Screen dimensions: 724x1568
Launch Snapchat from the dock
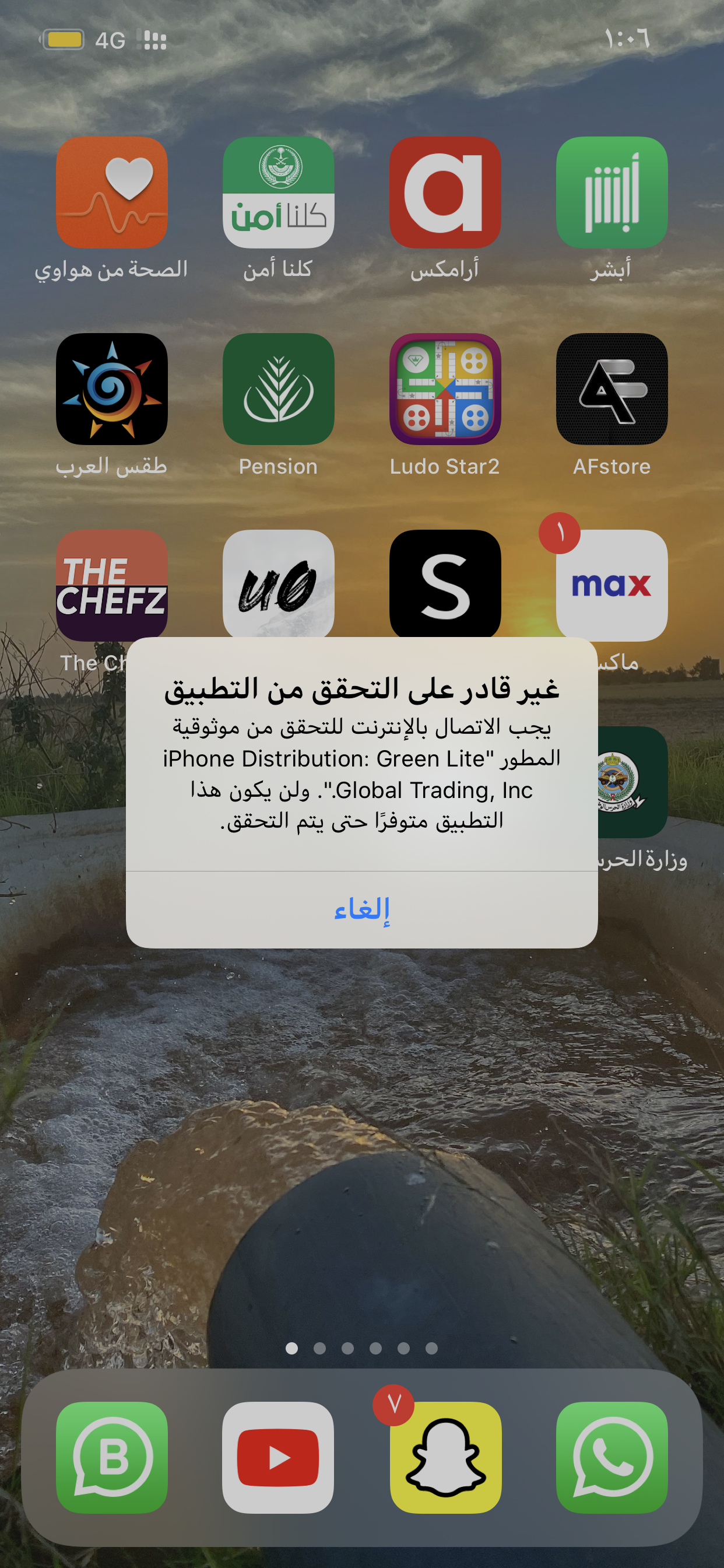tap(445, 1457)
